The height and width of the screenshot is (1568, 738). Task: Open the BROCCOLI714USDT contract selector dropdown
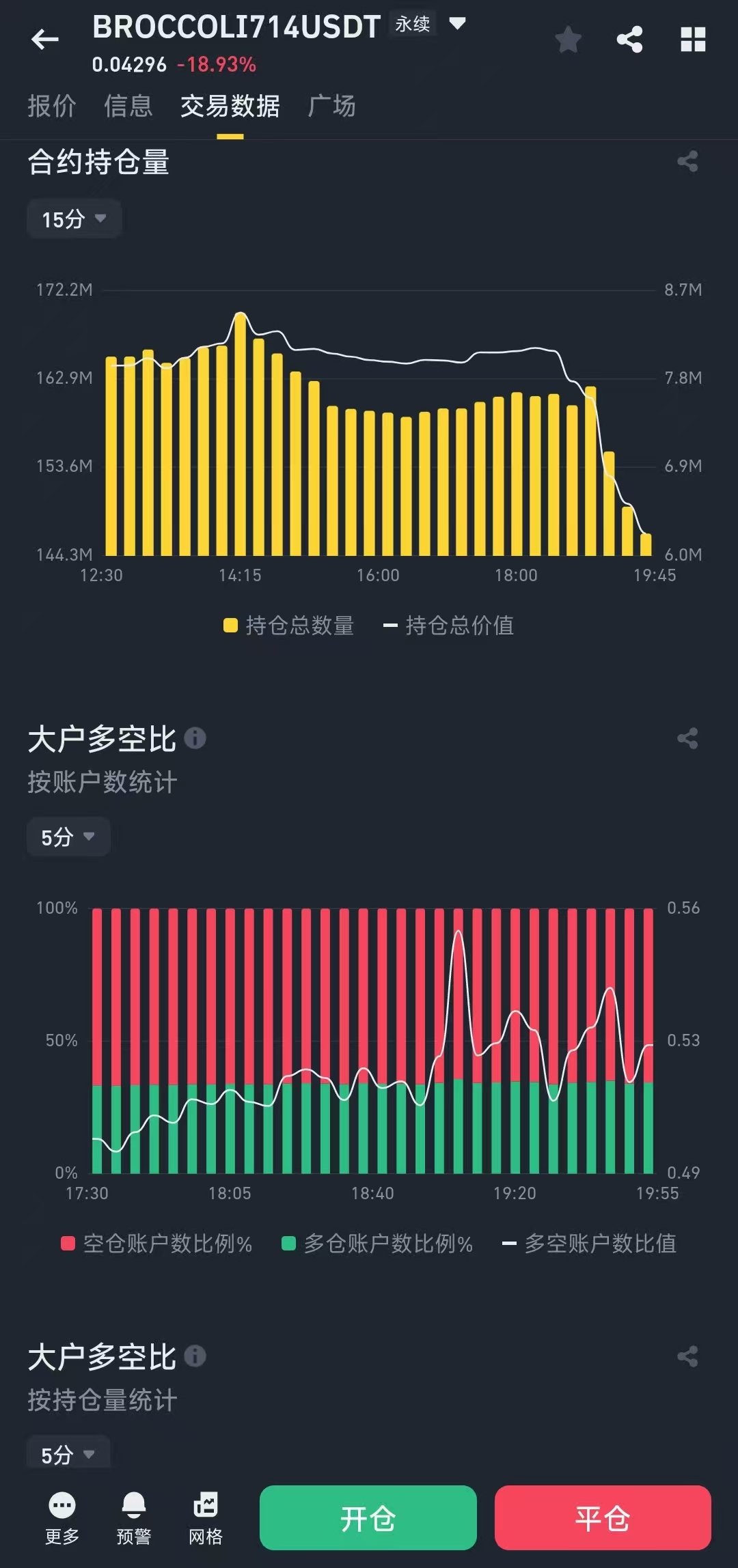click(x=457, y=24)
